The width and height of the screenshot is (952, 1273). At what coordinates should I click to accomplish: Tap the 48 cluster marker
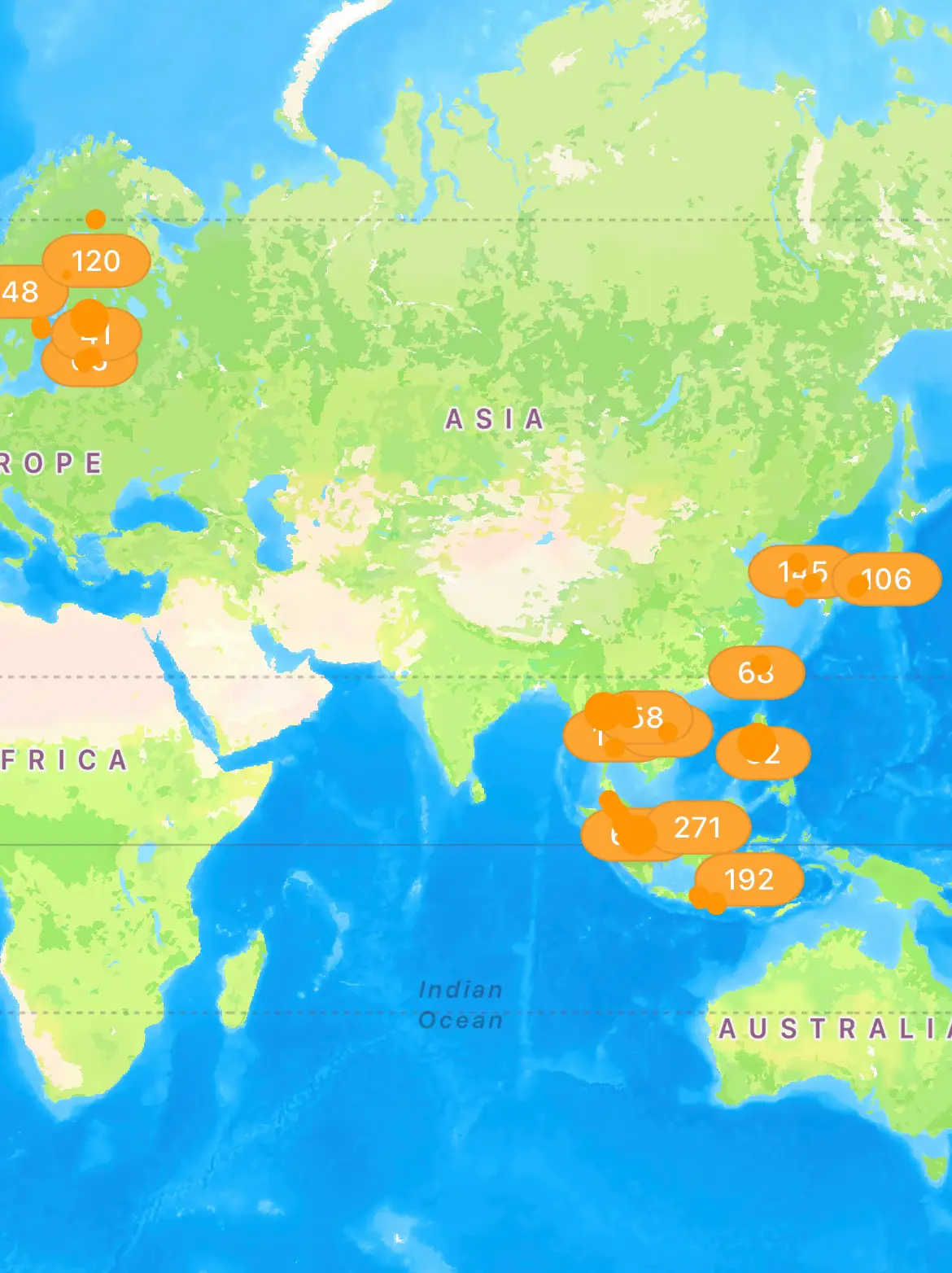(23, 291)
